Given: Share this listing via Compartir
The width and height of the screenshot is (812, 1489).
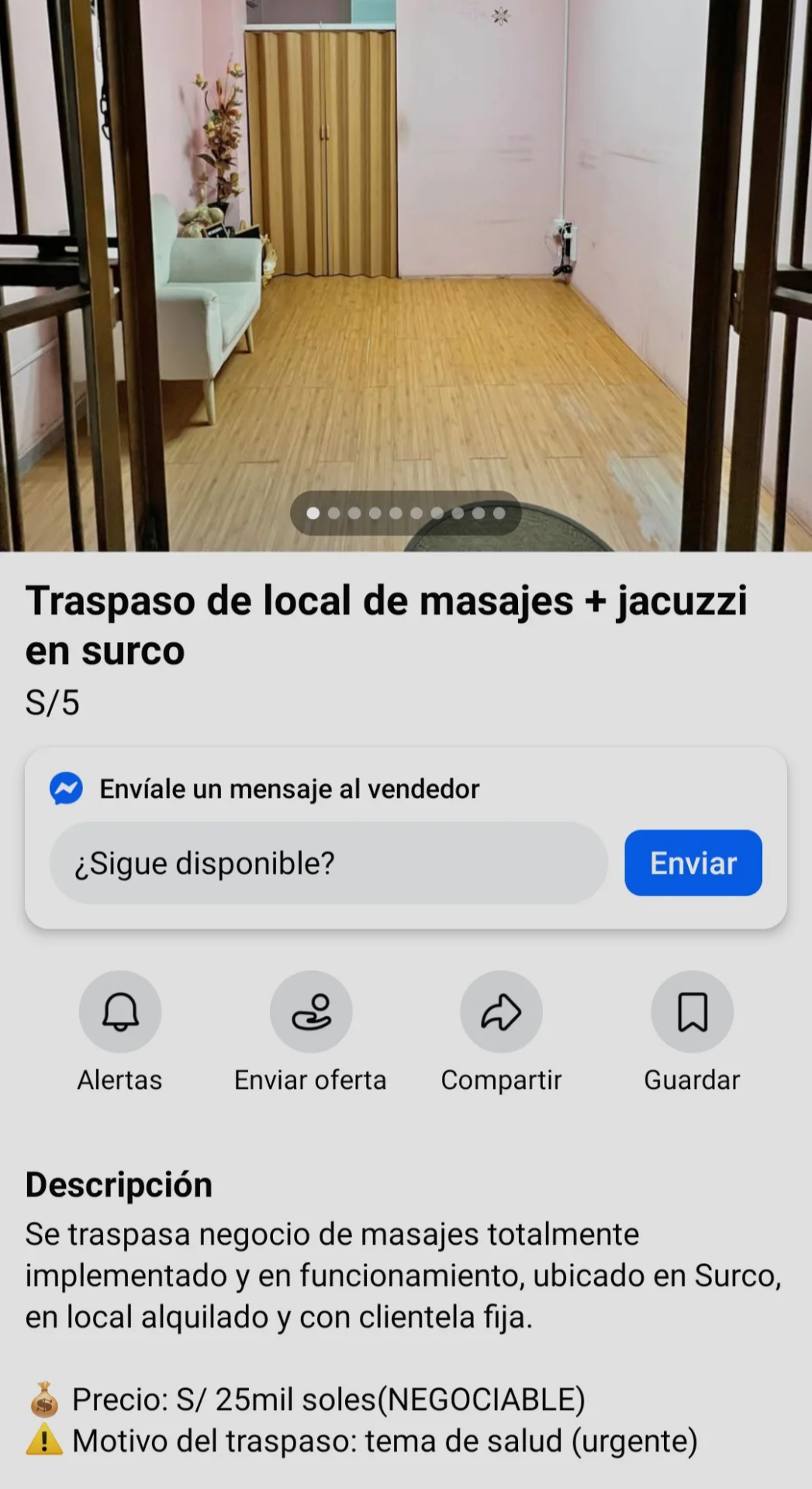Looking at the screenshot, I should point(501,1011).
